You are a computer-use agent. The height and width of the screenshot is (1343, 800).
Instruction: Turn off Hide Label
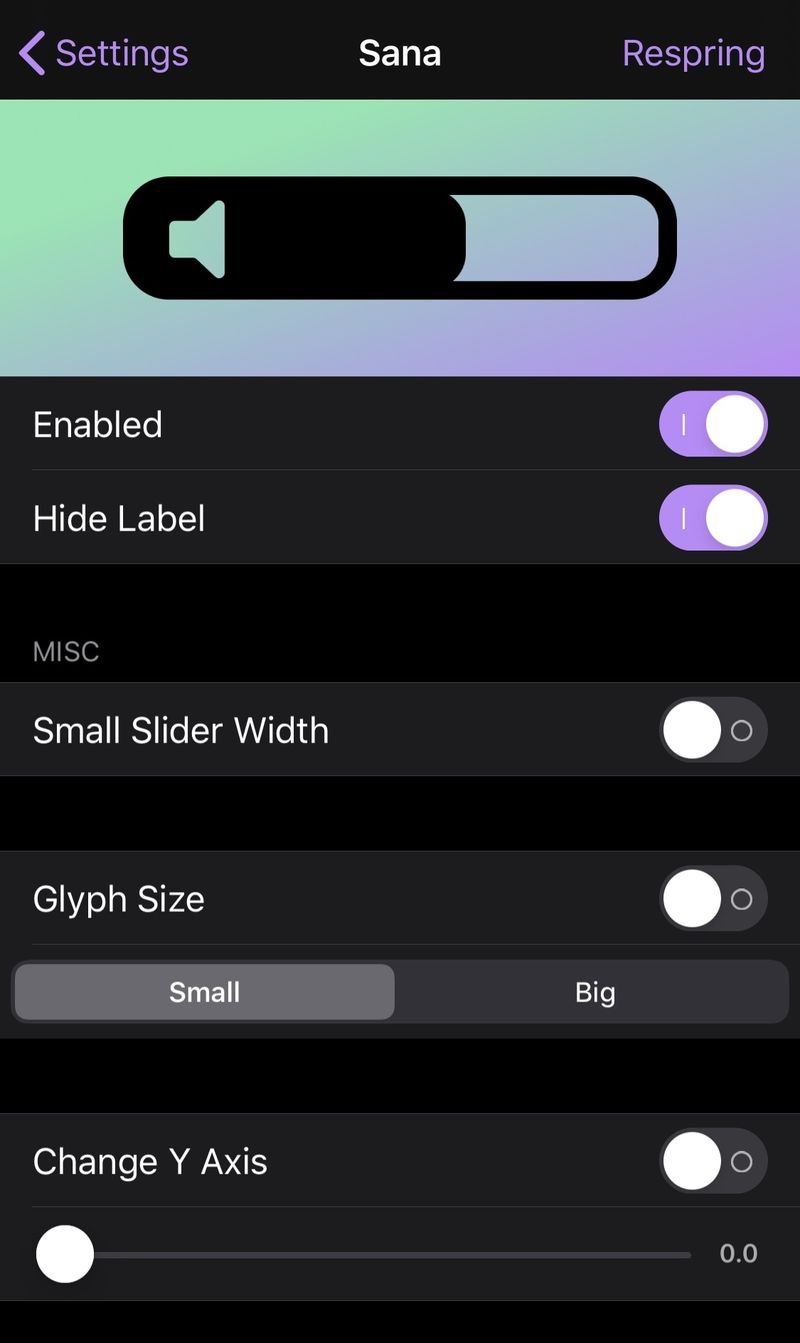click(x=713, y=518)
